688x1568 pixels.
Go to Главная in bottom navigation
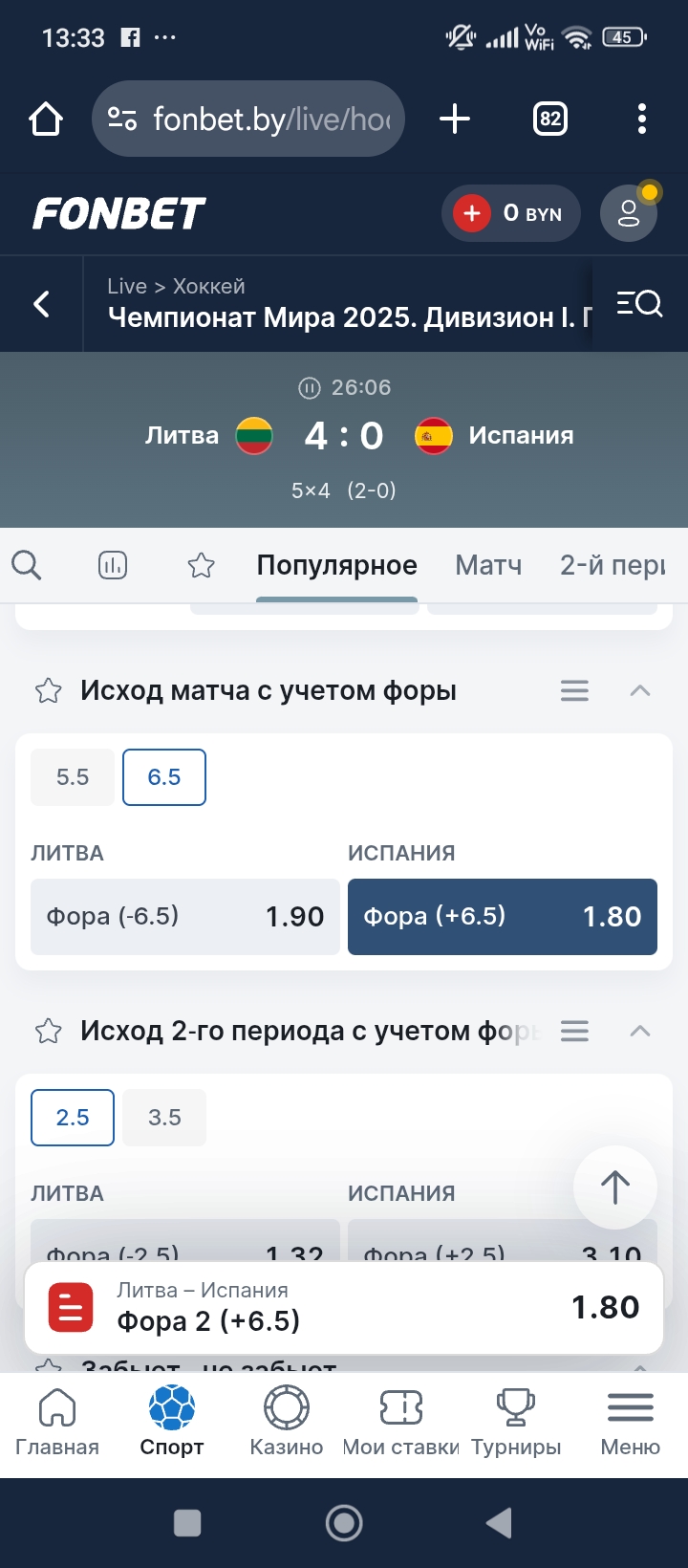coord(57,1422)
